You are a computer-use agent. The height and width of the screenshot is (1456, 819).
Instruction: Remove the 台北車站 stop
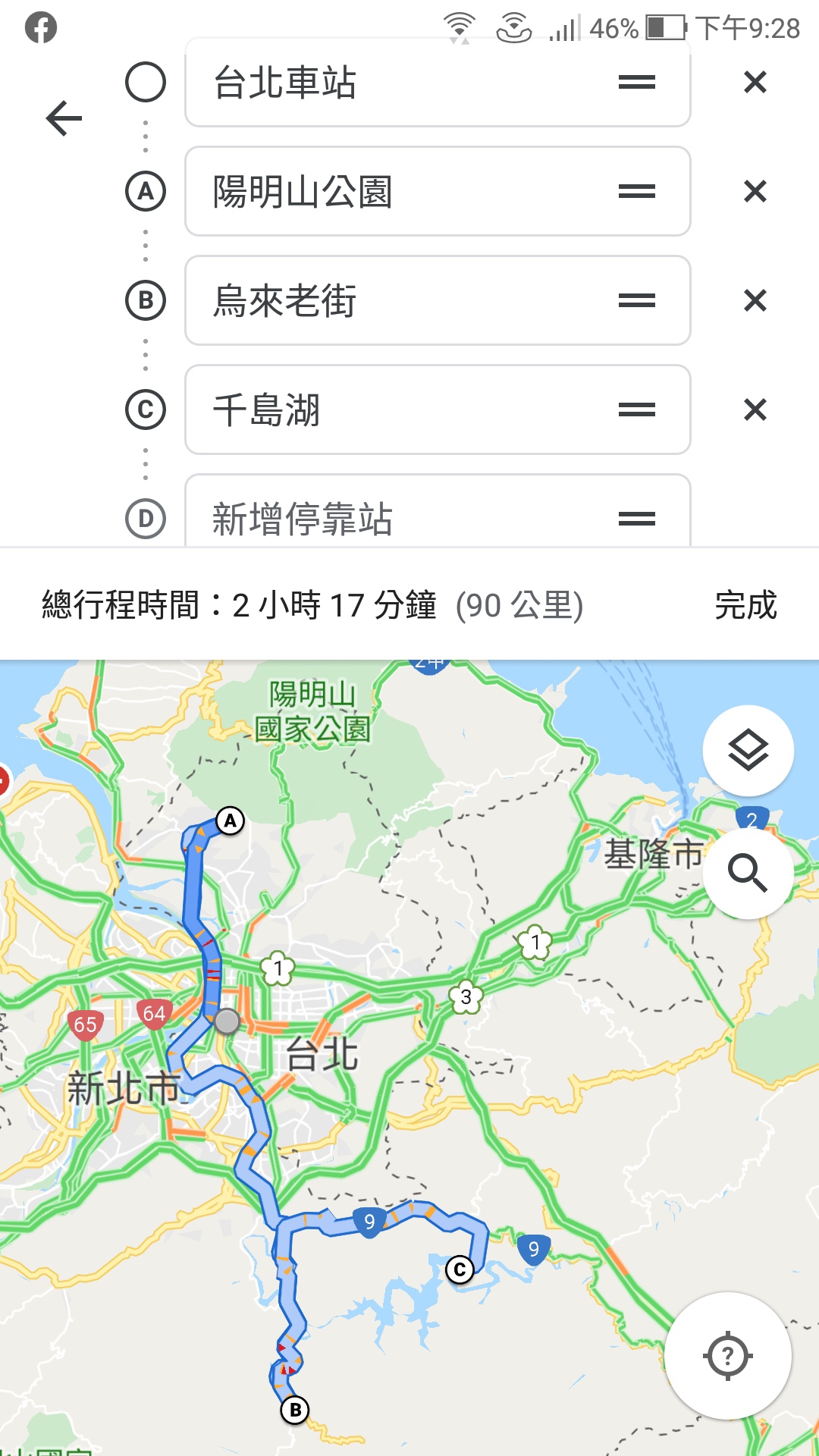tap(755, 82)
